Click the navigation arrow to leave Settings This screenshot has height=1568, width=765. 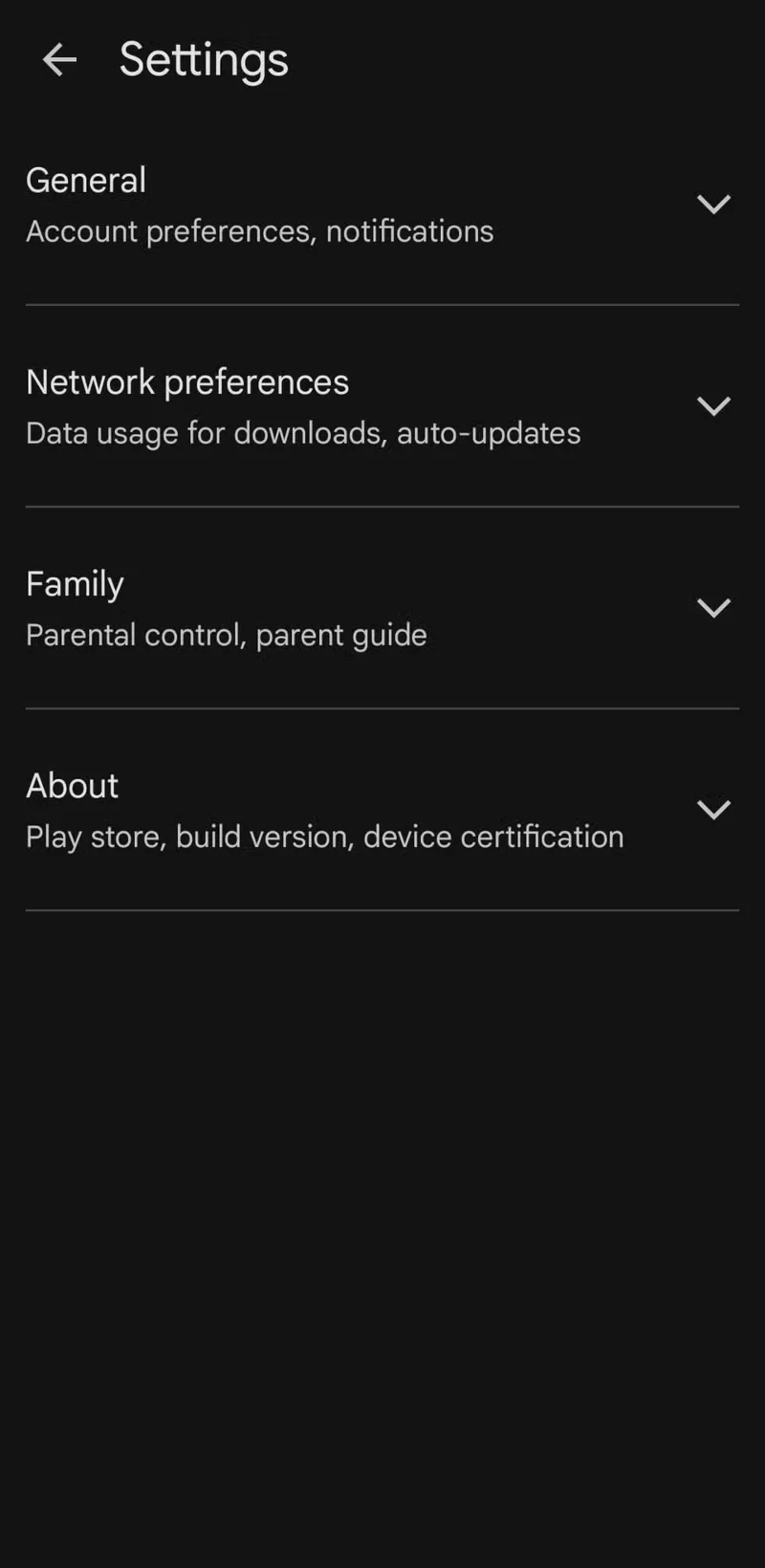[59, 59]
